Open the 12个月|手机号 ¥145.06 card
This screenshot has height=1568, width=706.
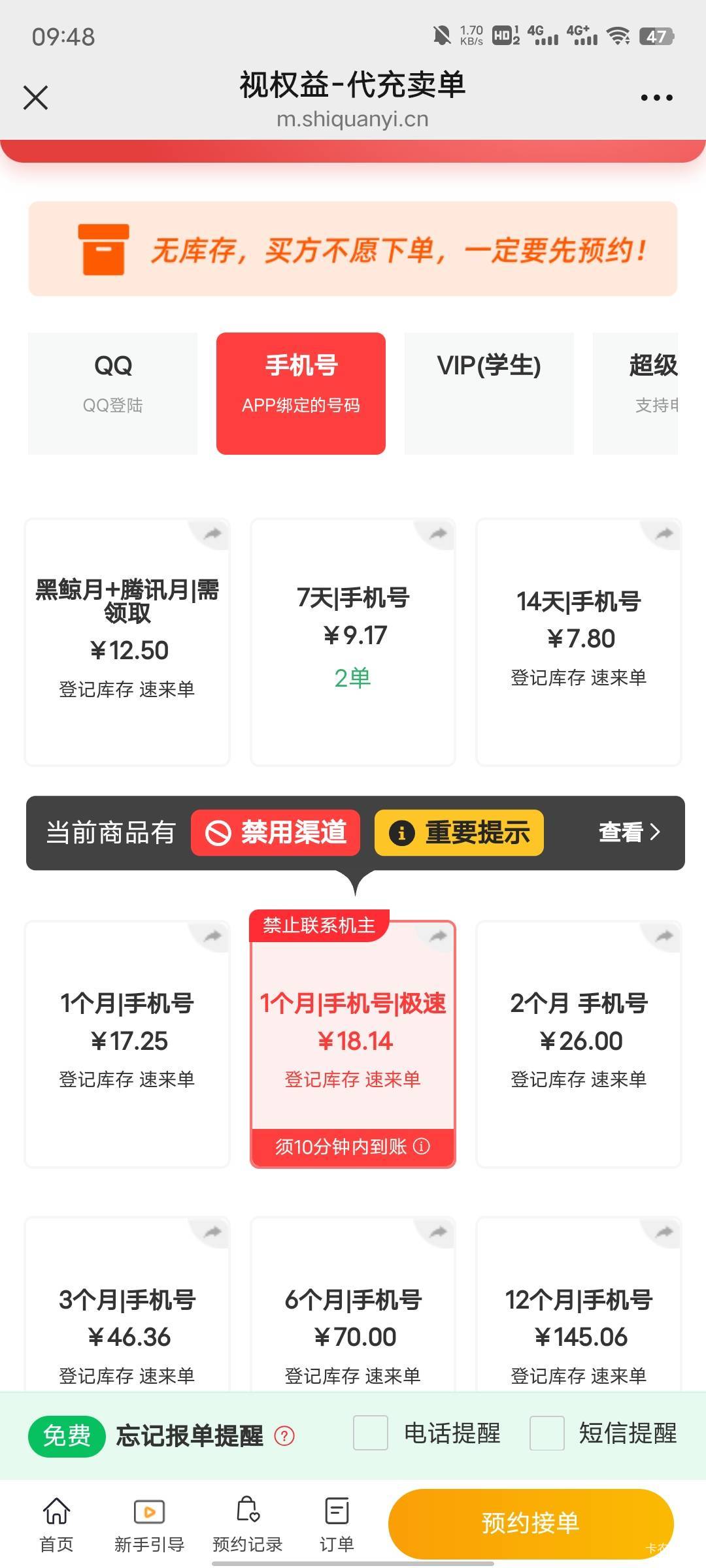point(579,1303)
